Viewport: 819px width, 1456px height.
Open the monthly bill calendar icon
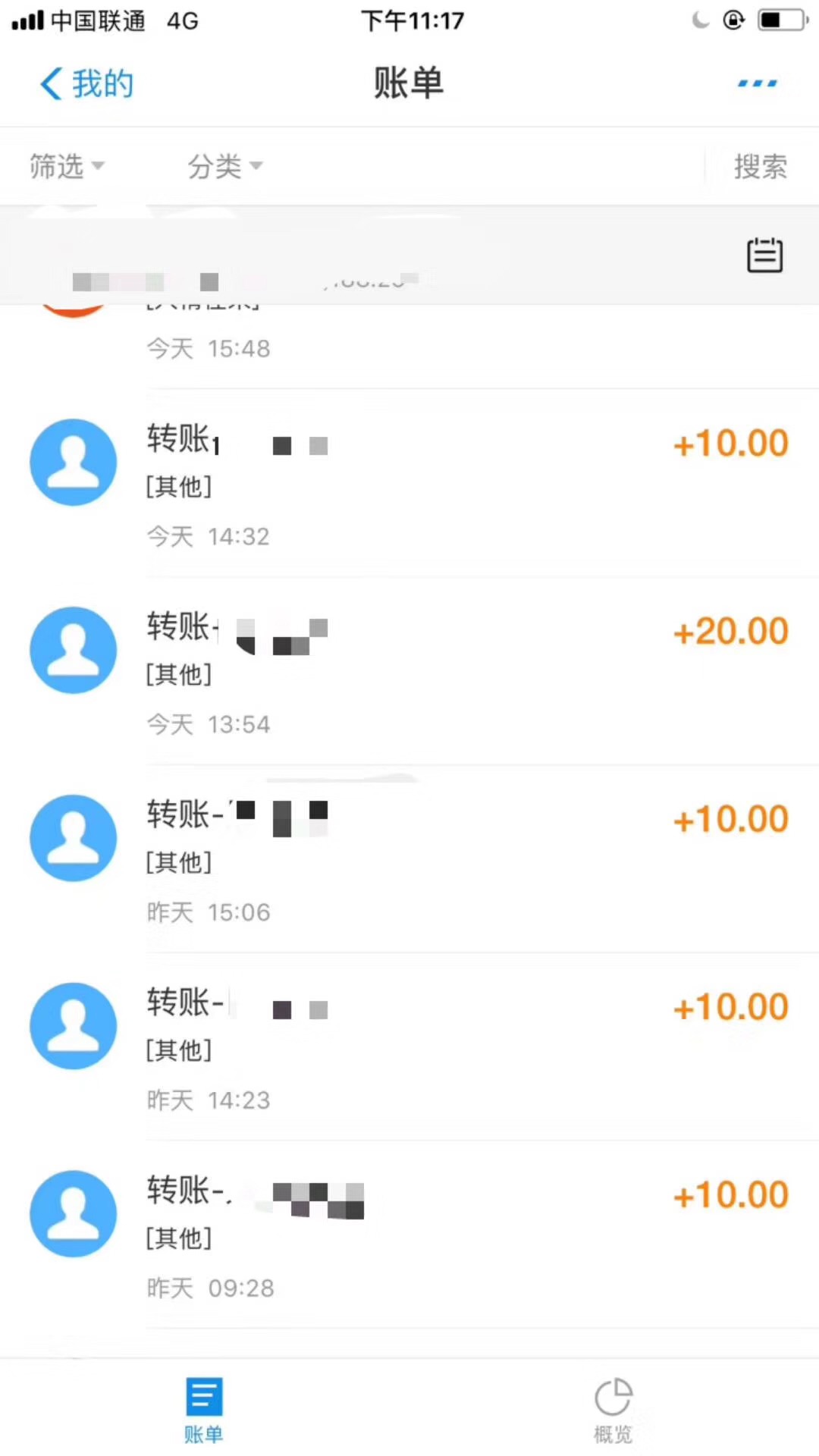coord(764,255)
